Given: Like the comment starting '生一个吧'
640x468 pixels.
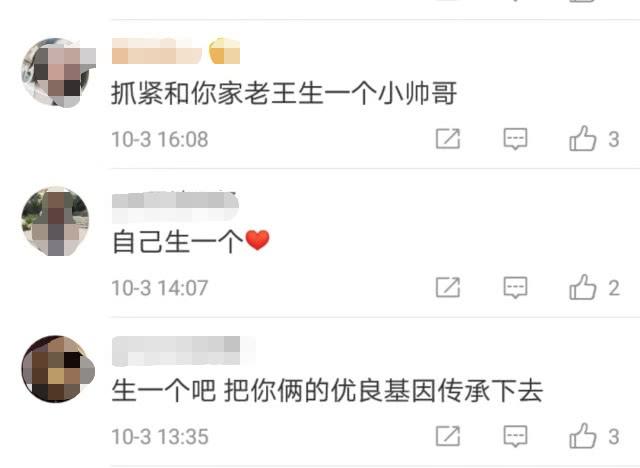Looking at the screenshot, I should [x=583, y=436].
